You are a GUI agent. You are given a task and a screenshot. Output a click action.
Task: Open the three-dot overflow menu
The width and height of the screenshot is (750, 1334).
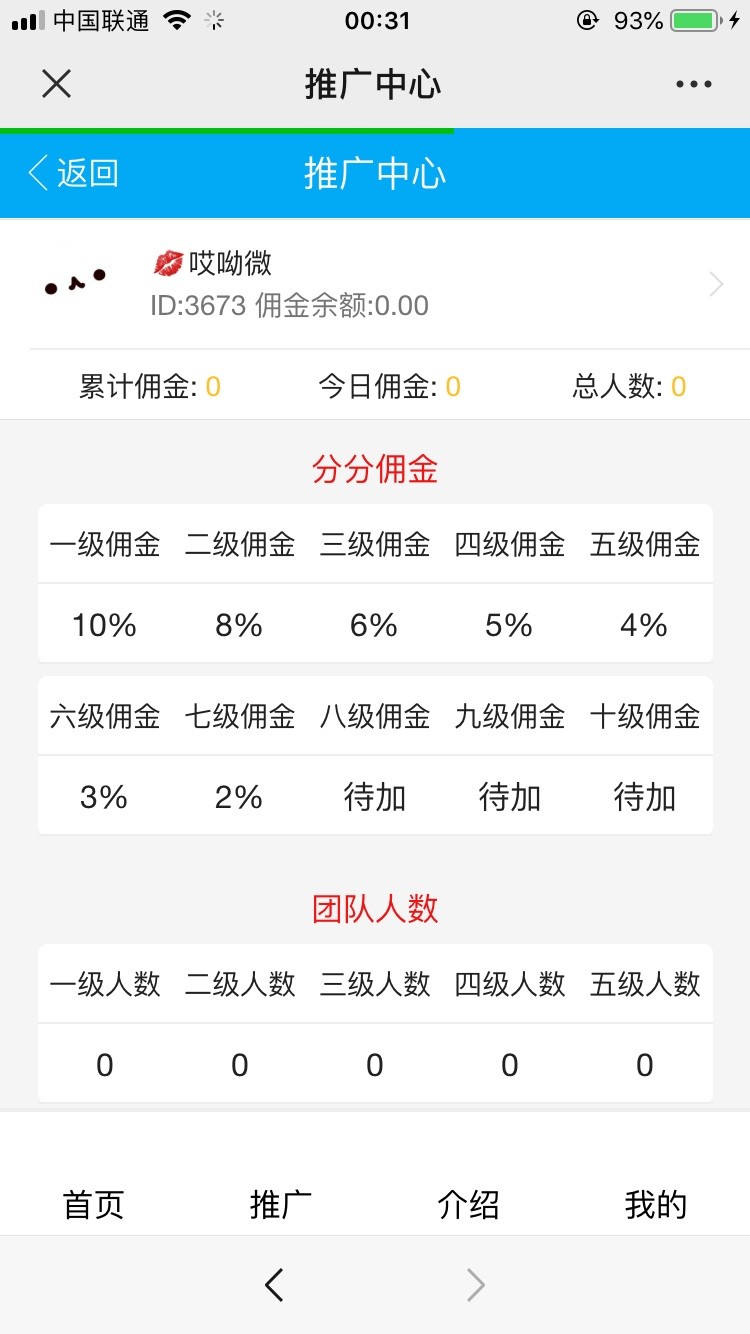pos(693,84)
